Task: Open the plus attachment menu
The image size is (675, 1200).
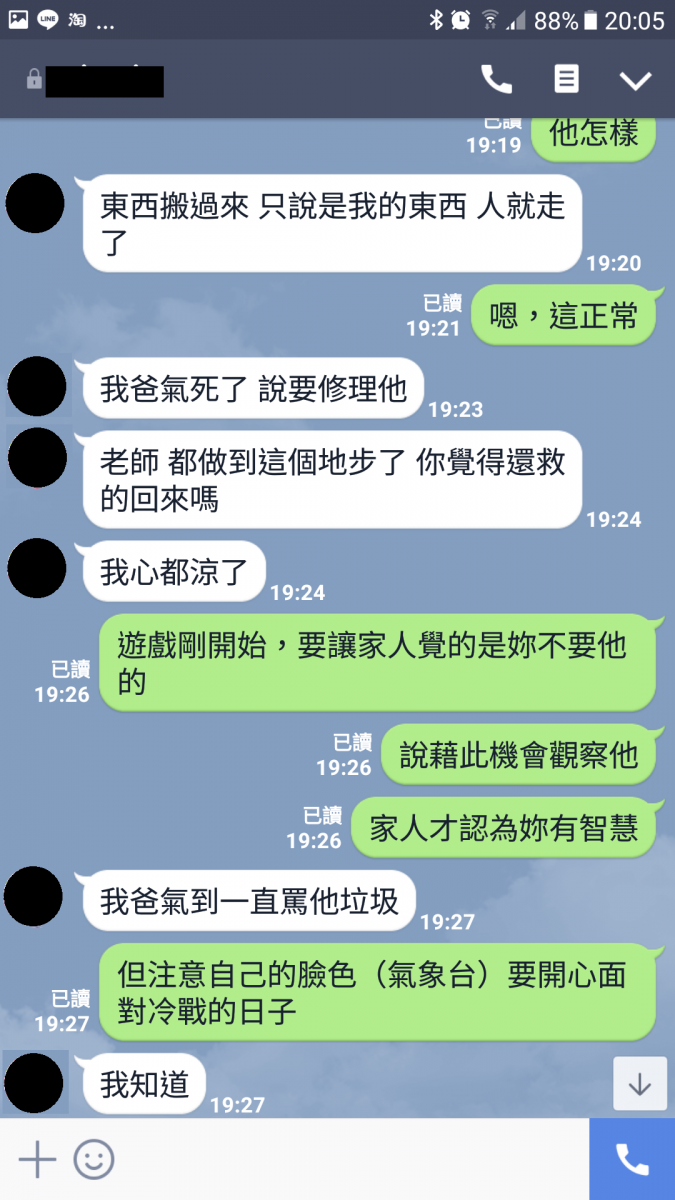Action: click(x=38, y=1160)
